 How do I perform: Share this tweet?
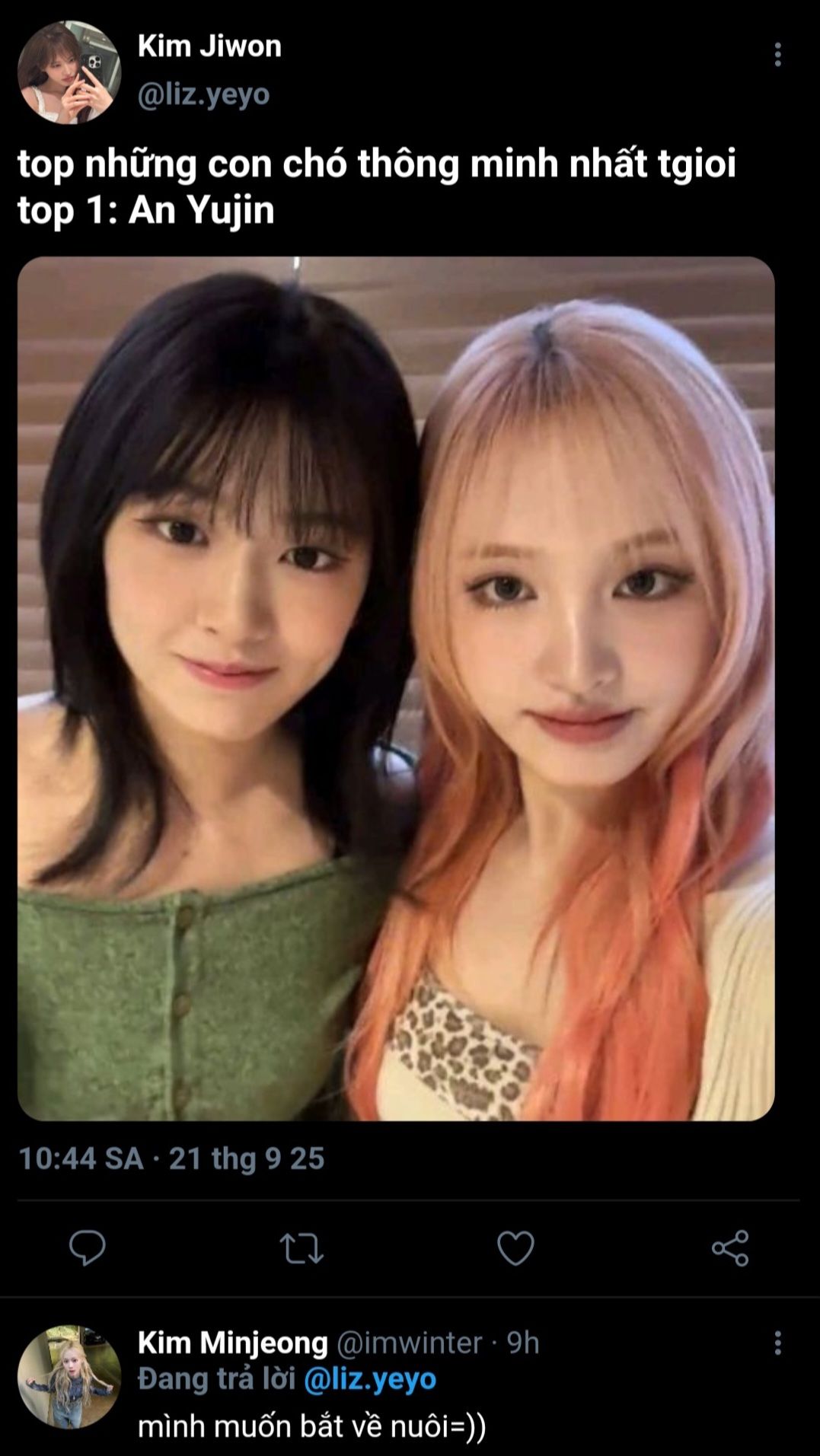click(x=730, y=1248)
